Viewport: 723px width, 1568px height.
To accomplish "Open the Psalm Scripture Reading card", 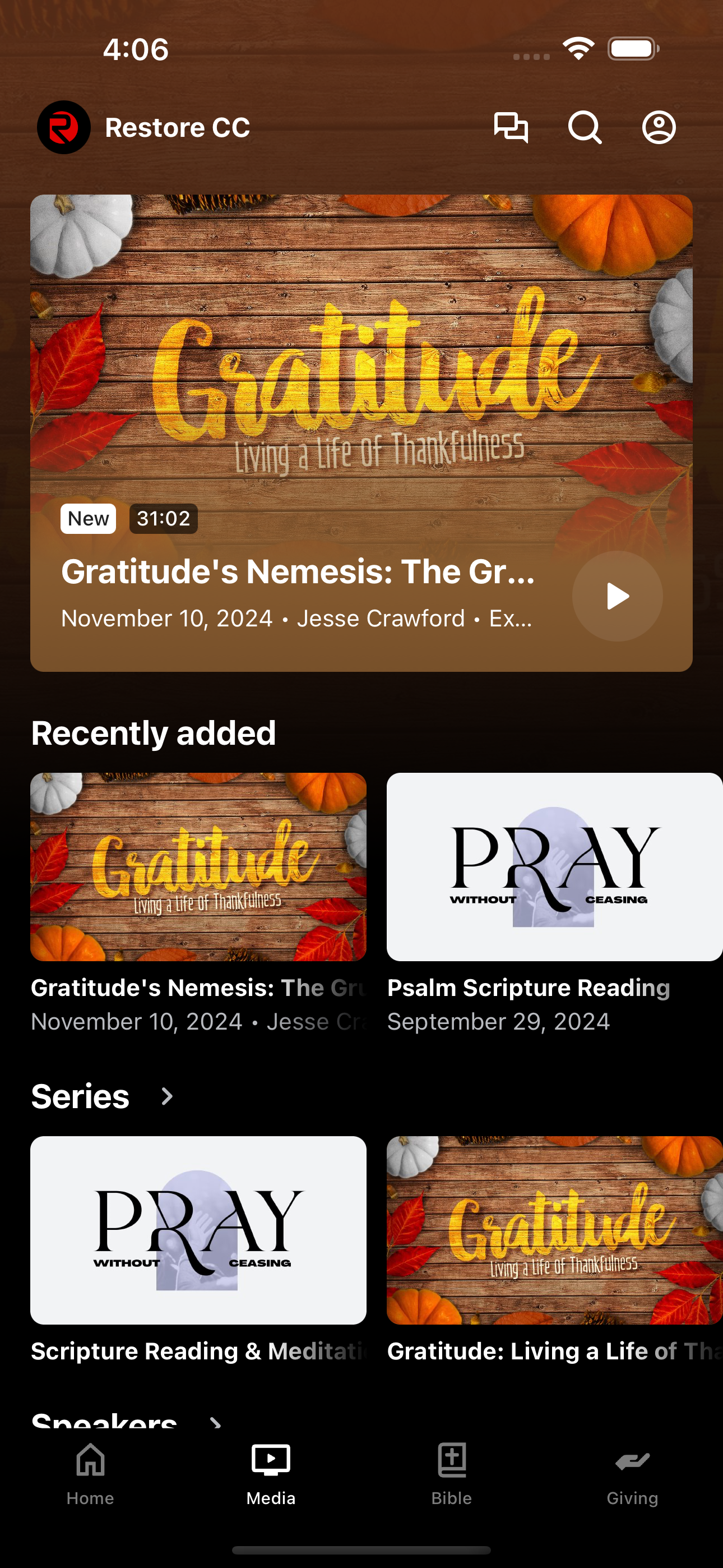I will pyautogui.click(x=554, y=904).
